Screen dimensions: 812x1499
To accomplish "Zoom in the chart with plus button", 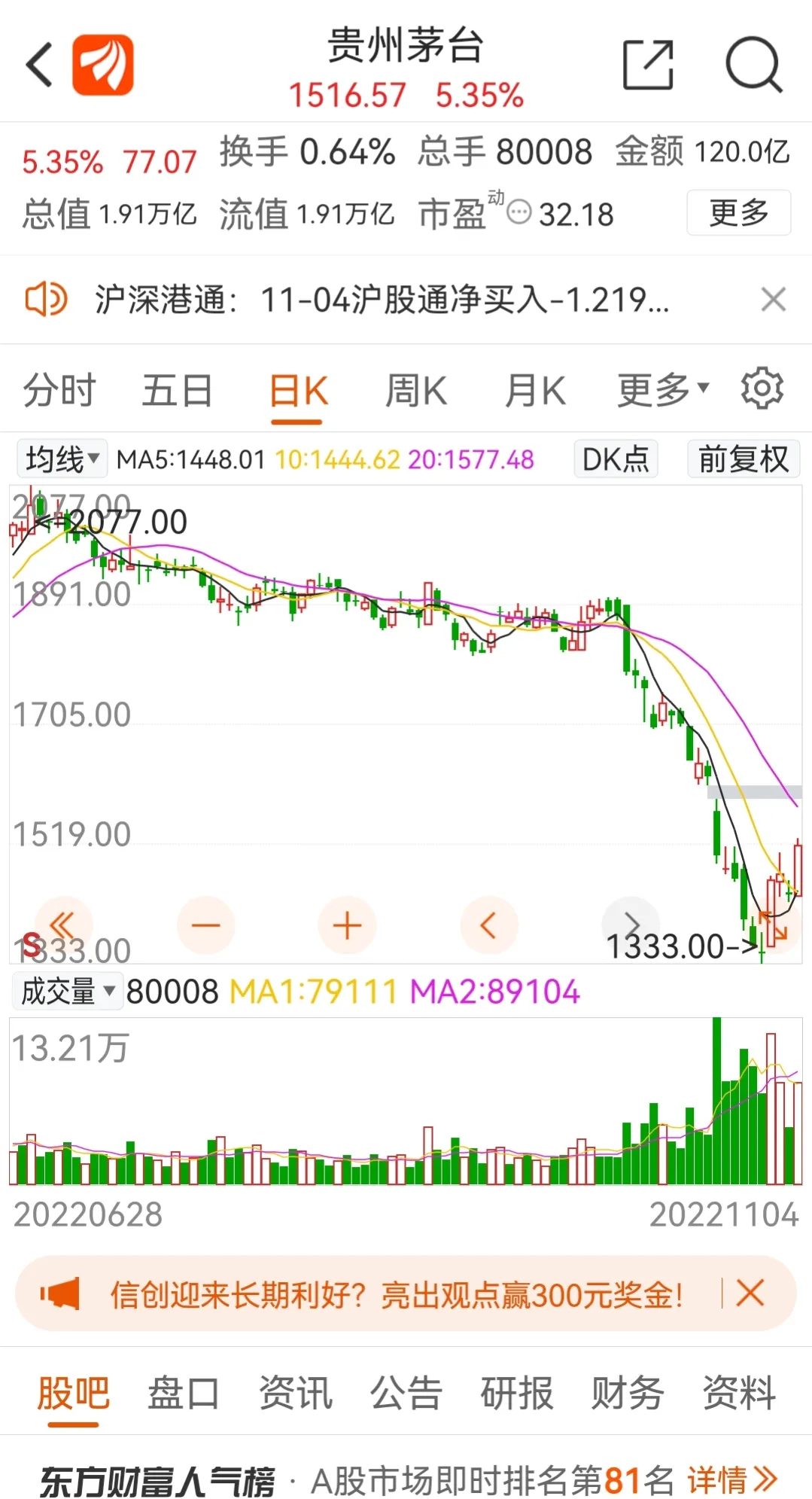I will (x=347, y=925).
